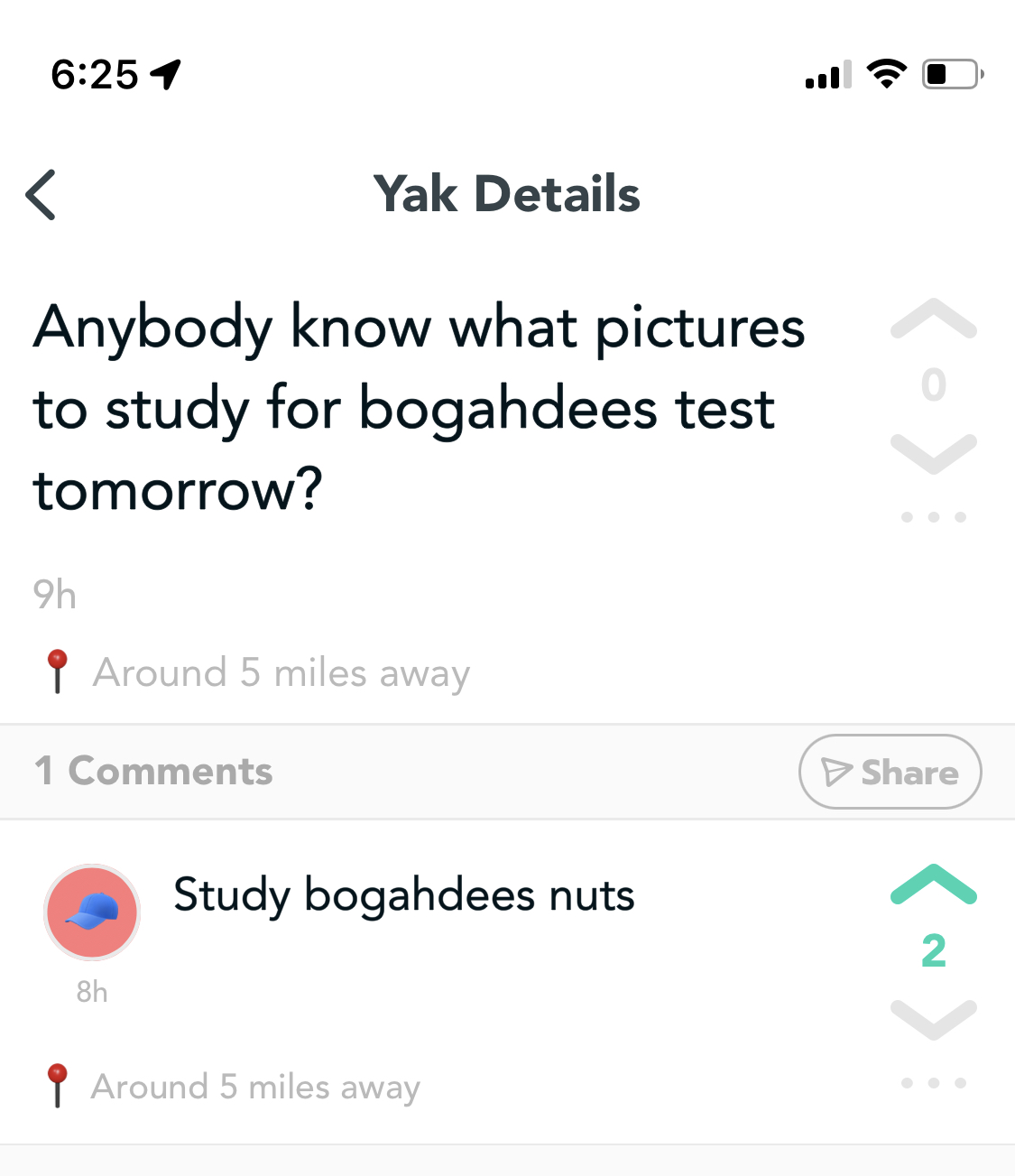Upvote the bogahdees test yak

click(x=933, y=319)
